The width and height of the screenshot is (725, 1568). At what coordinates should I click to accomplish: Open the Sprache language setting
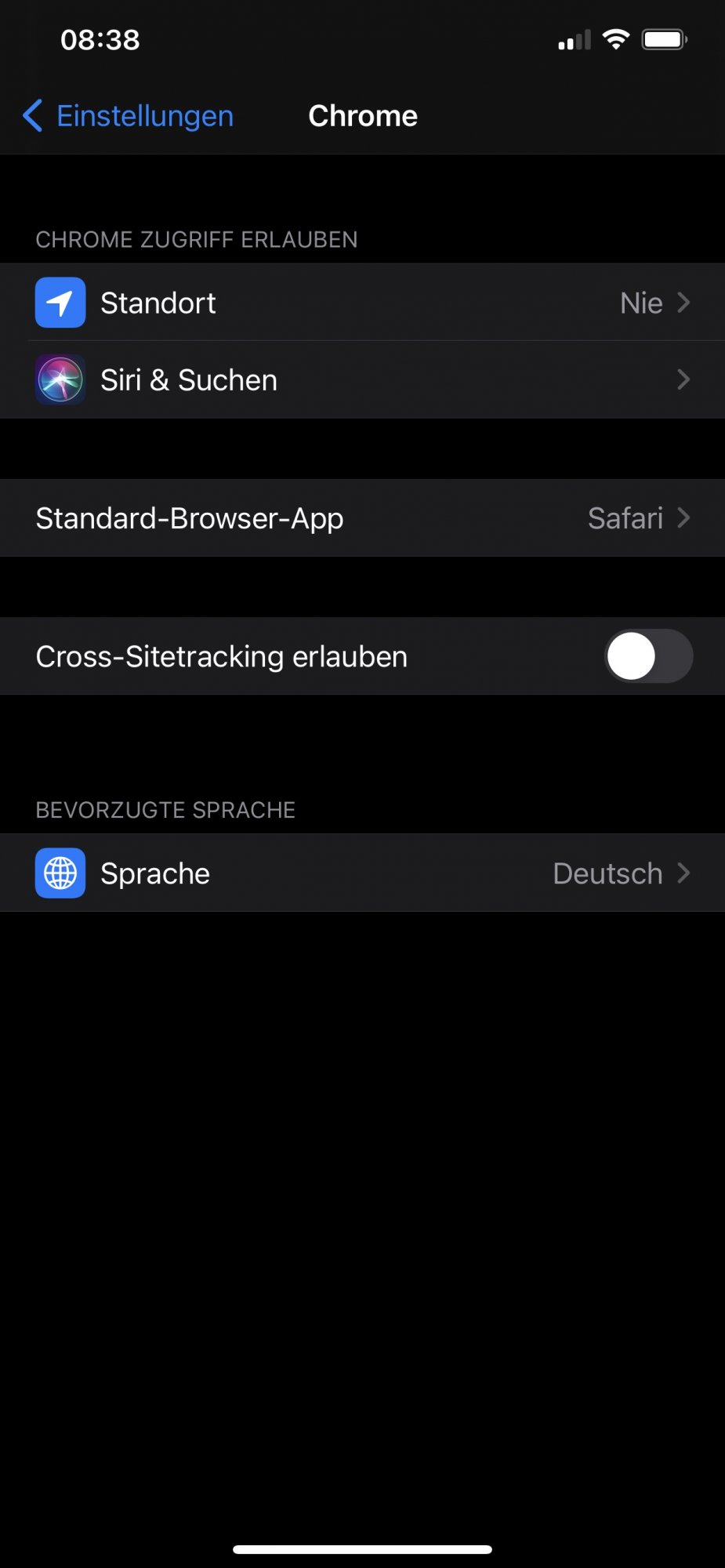coord(362,873)
